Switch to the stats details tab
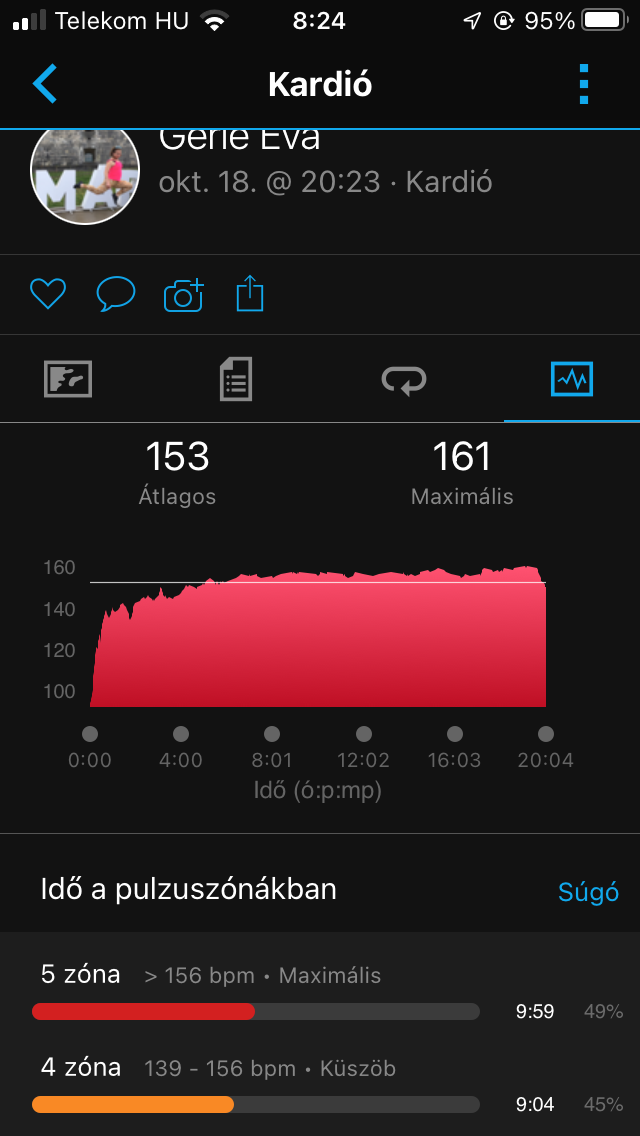640x1136 pixels. pos(236,380)
